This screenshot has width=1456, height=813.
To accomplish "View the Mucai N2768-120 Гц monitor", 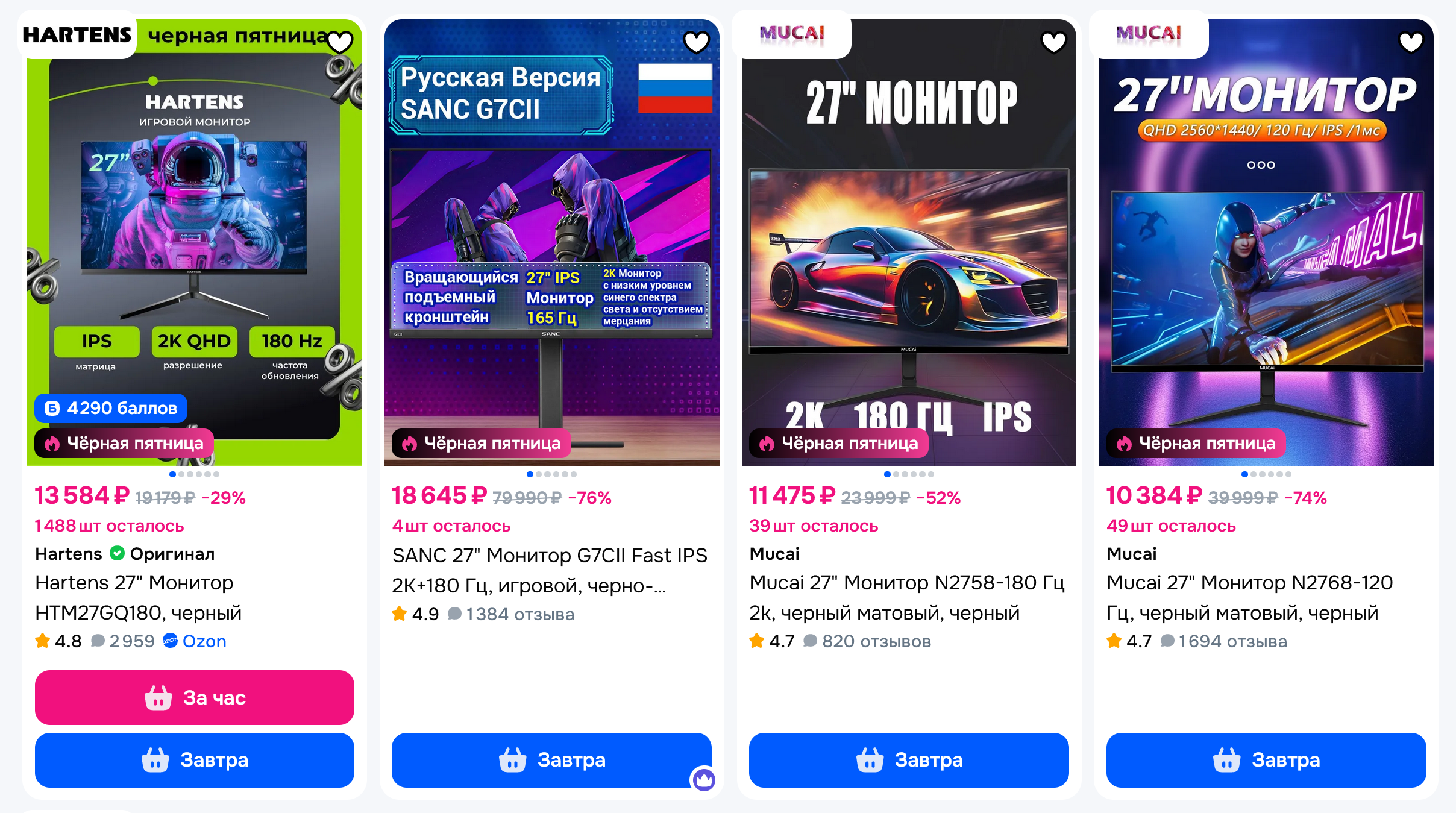I will click(1249, 597).
